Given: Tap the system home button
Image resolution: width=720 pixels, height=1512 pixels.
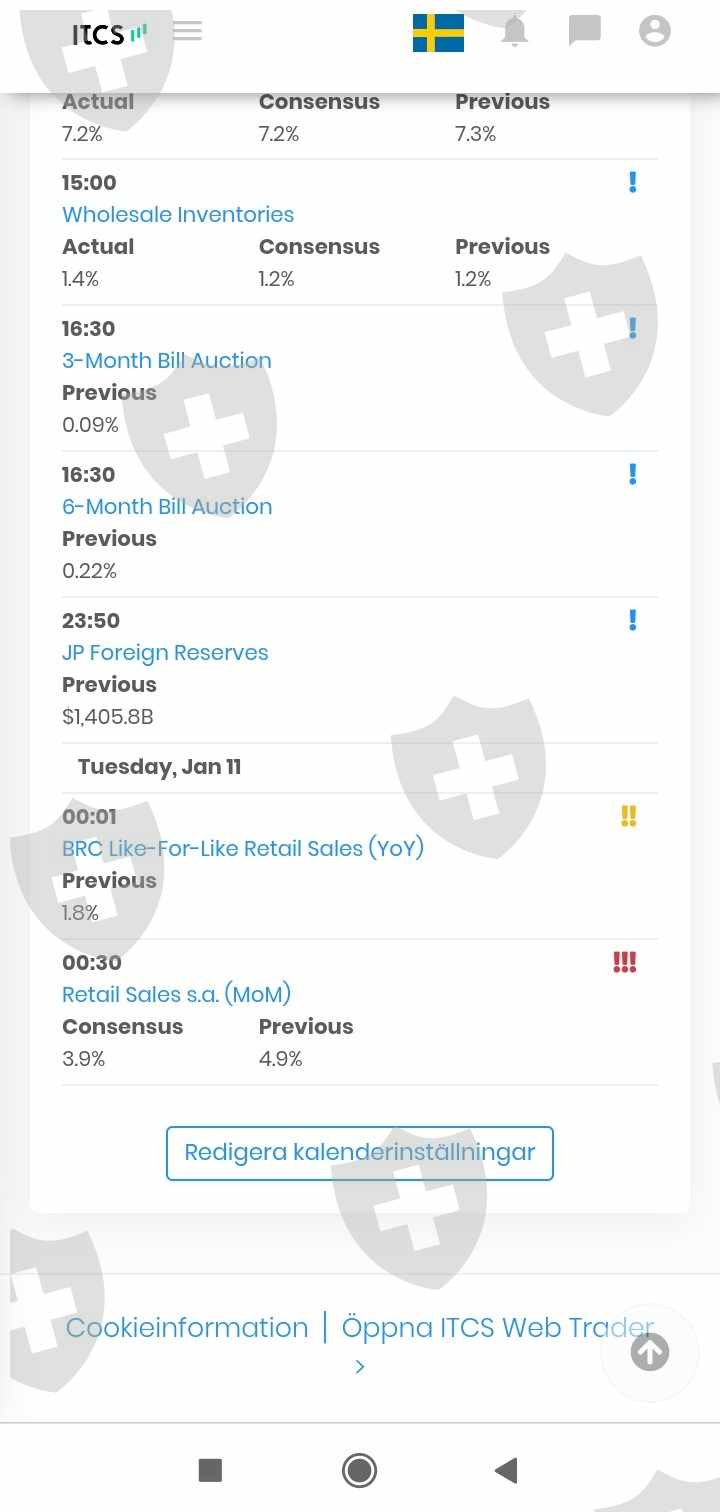Looking at the screenshot, I should 359,1469.
